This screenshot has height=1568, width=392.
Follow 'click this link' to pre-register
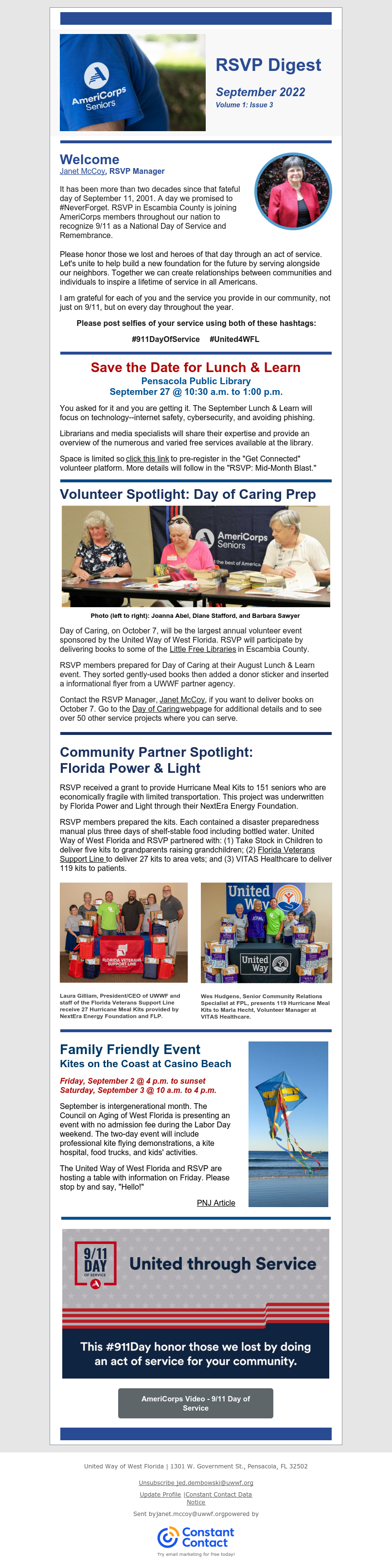click(x=147, y=459)
